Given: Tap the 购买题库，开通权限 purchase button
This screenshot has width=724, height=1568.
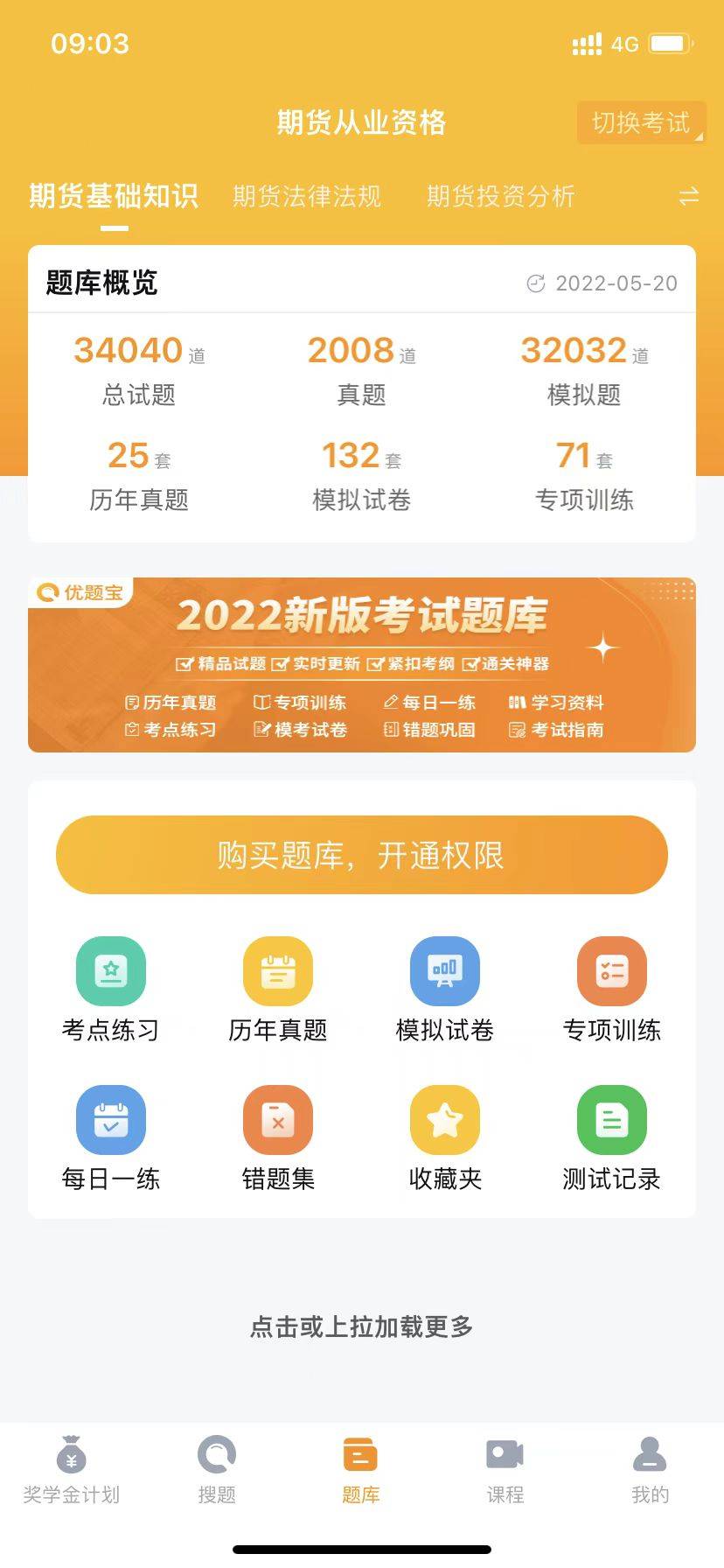Looking at the screenshot, I should tap(361, 855).
